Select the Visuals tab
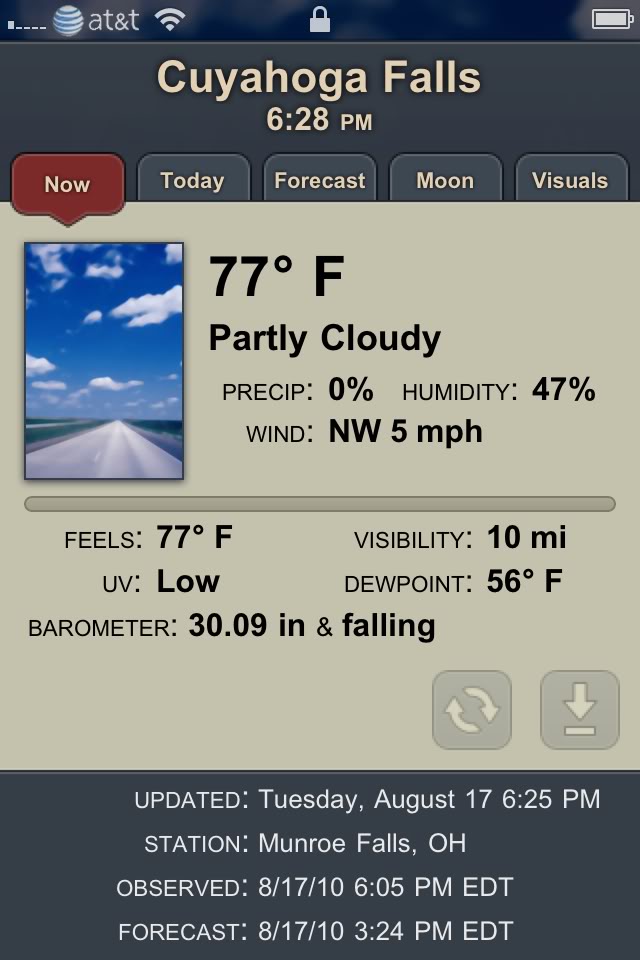The width and height of the screenshot is (640, 960). (x=570, y=181)
